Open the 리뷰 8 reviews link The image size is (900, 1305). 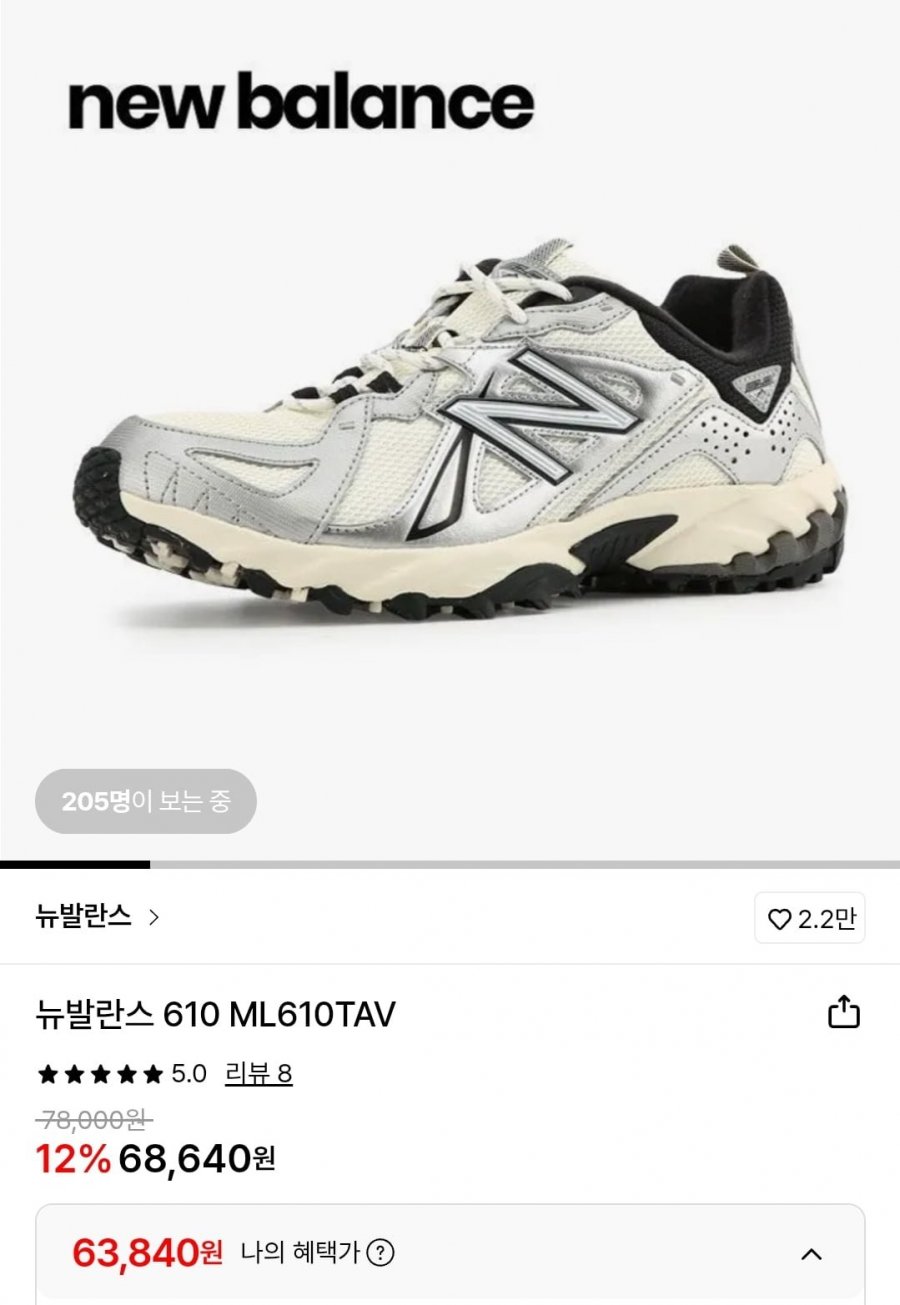pos(258,1074)
